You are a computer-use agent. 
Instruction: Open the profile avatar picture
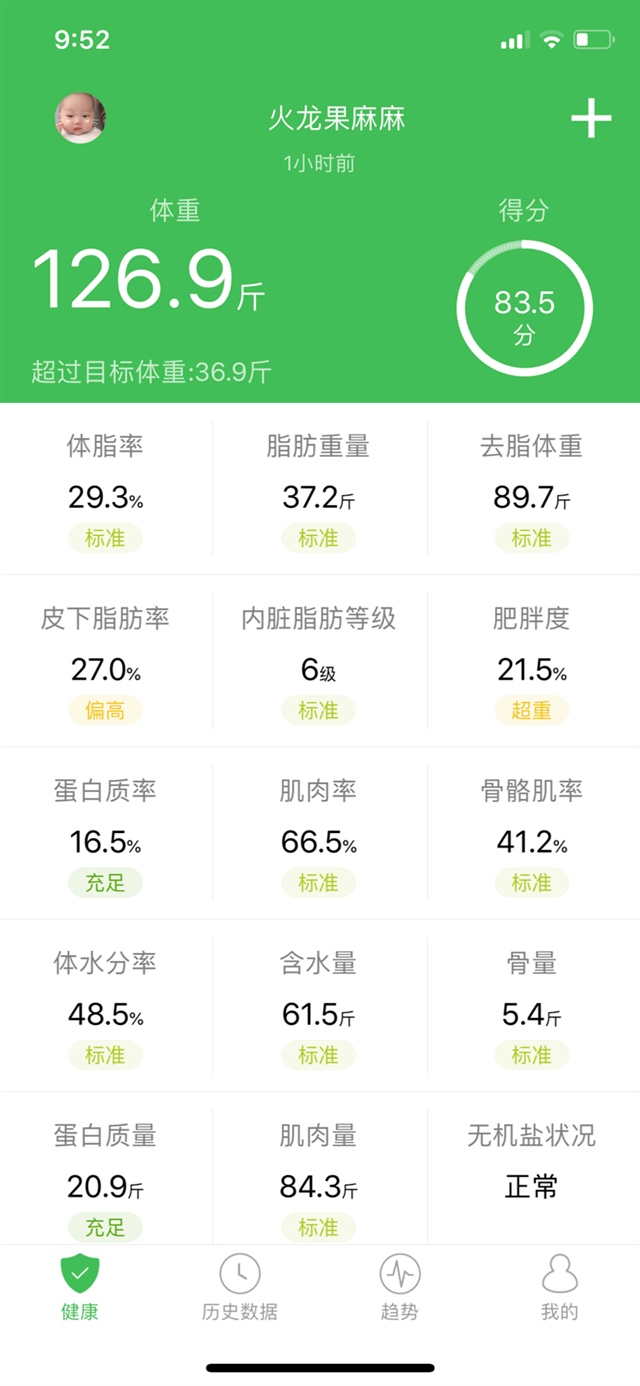tap(80, 118)
